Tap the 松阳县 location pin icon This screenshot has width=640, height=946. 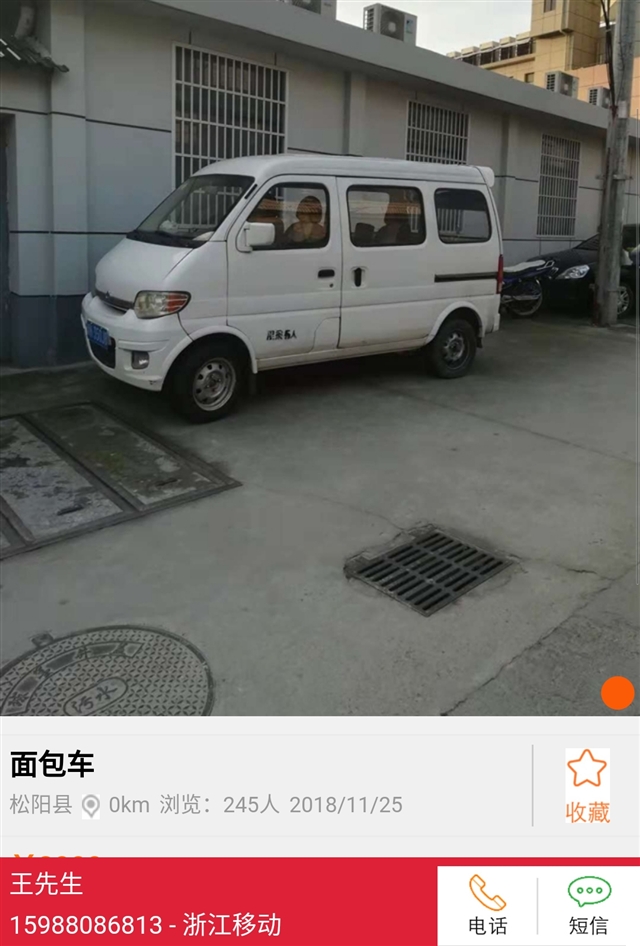(x=91, y=806)
